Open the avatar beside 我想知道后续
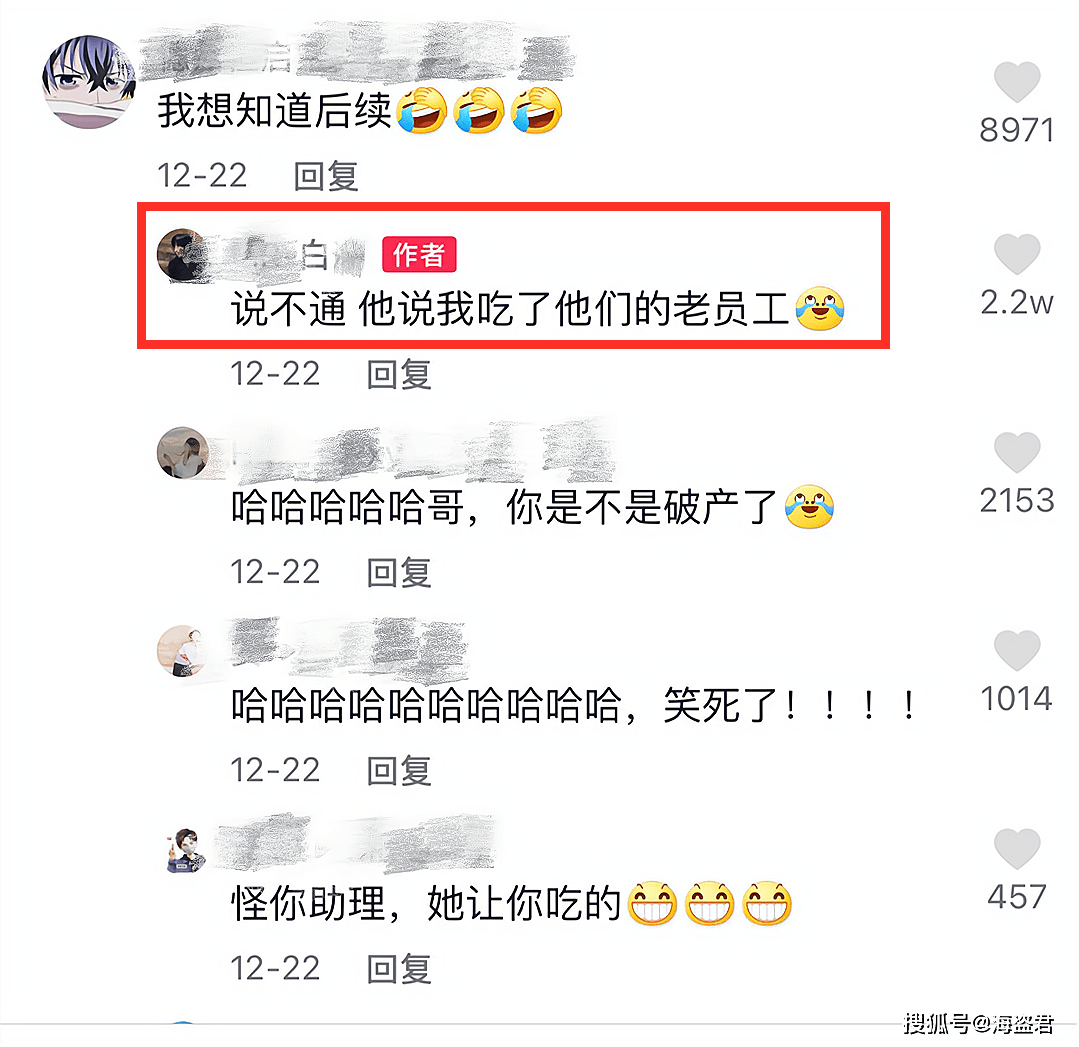Screen dimensions: 1079x1047 point(89,83)
